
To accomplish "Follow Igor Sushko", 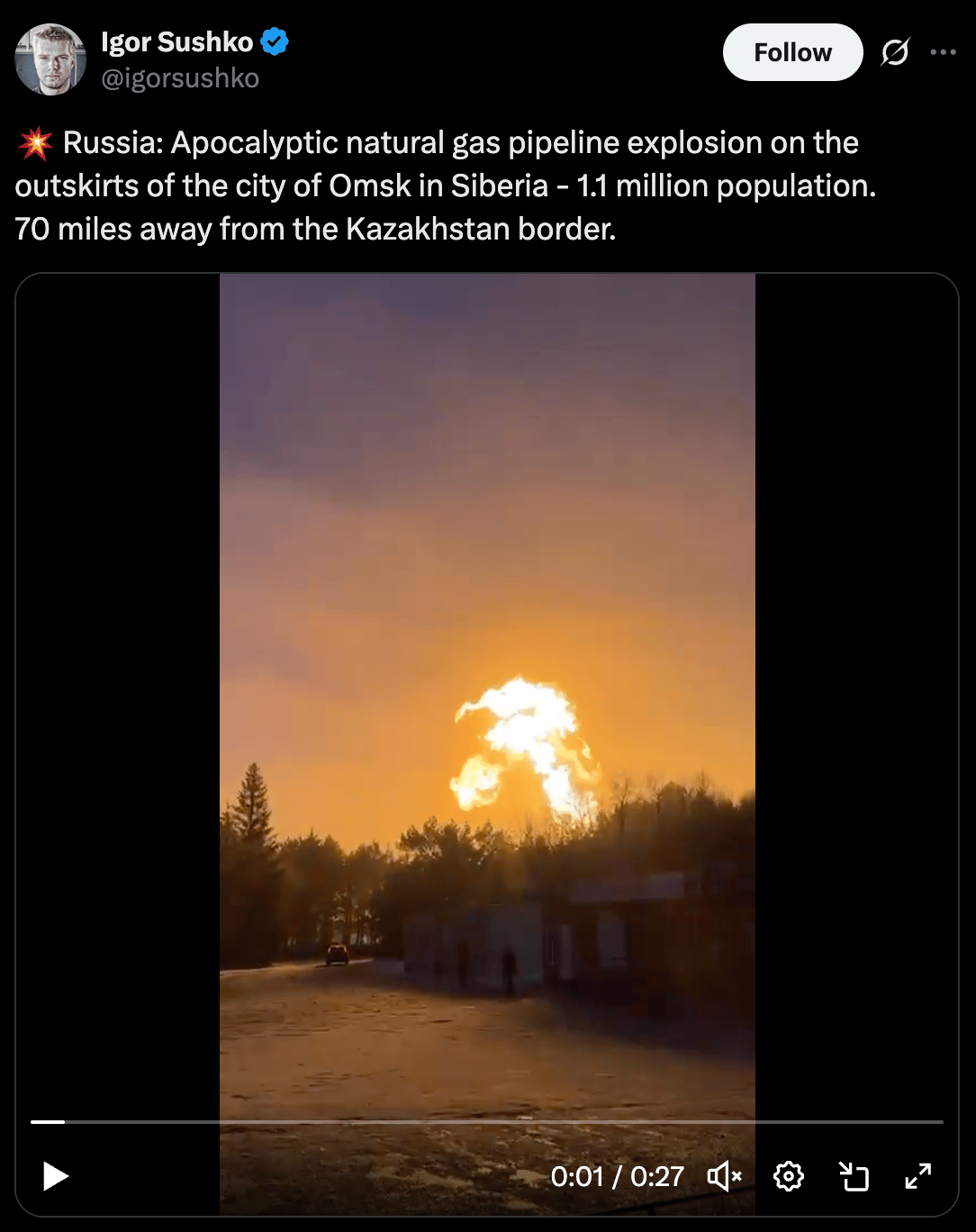I will pyautogui.click(x=792, y=52).
